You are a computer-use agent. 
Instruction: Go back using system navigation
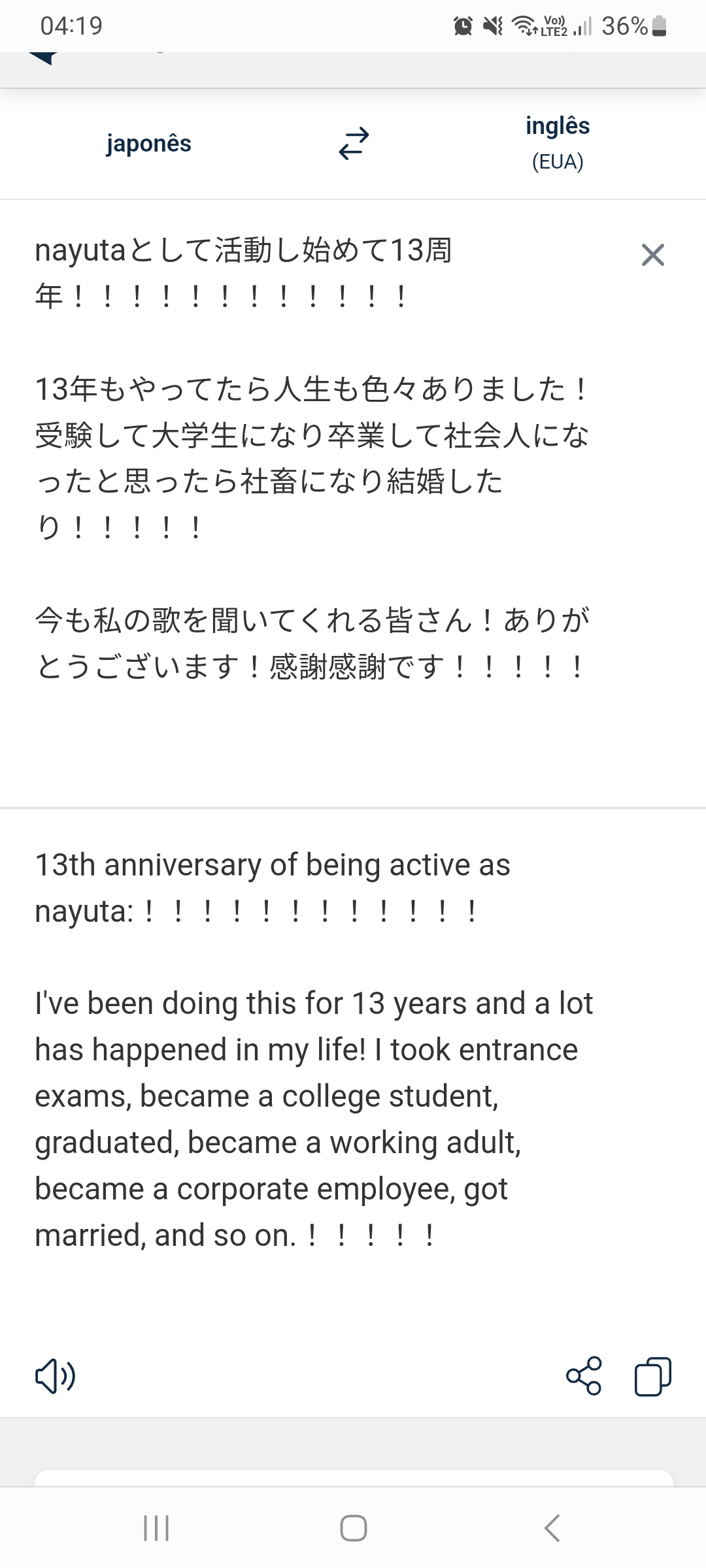552,1528
